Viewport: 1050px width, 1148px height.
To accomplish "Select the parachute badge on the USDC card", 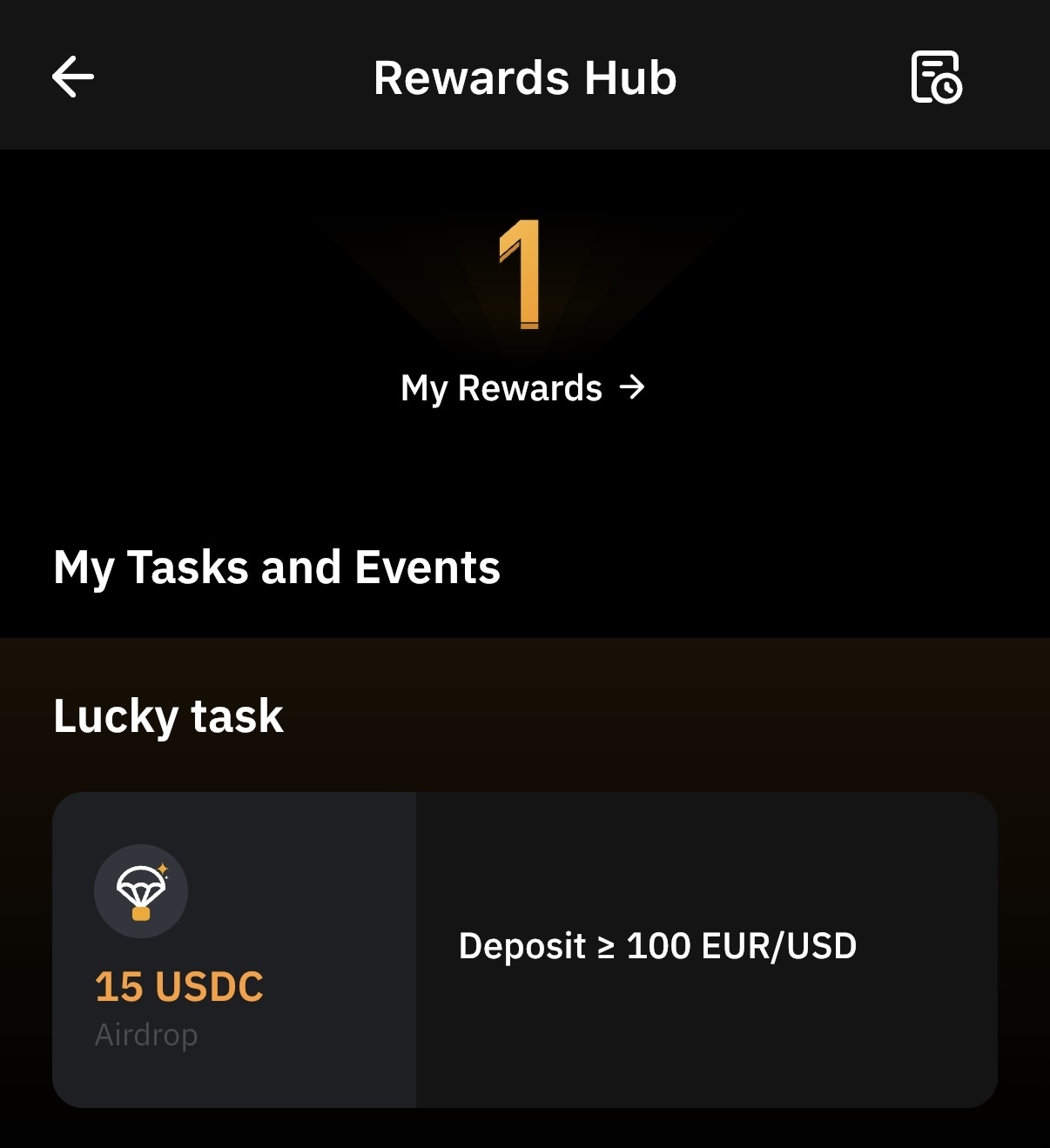I will coord(140,890).
